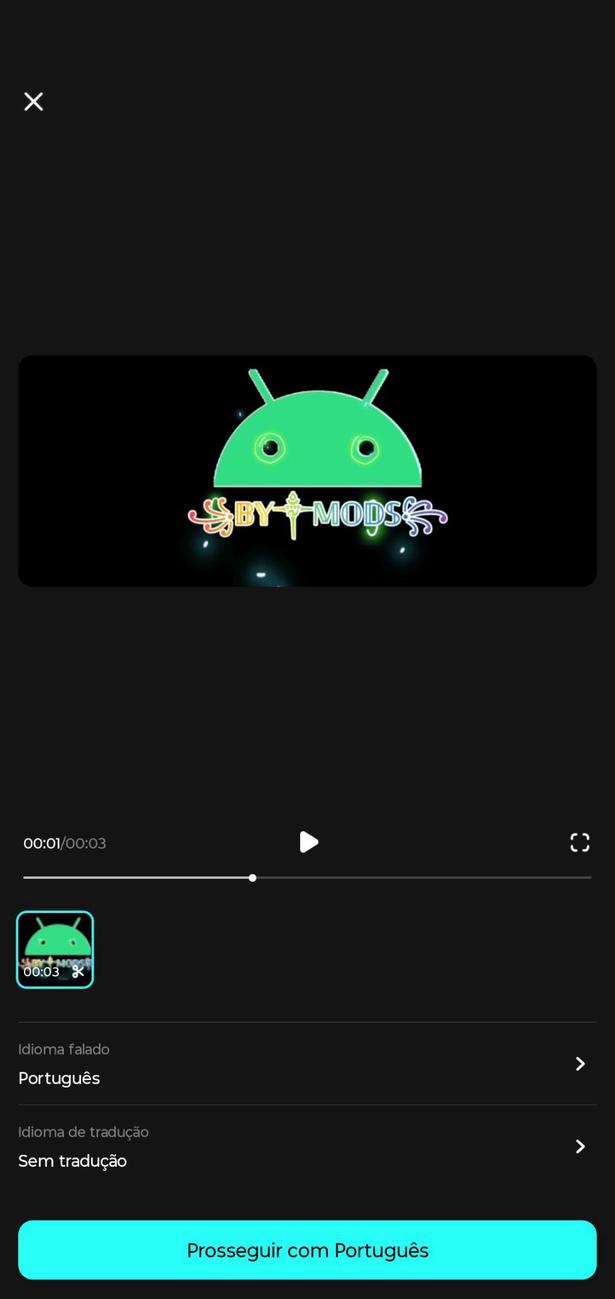Close the video preview screen

pos(33,101)
